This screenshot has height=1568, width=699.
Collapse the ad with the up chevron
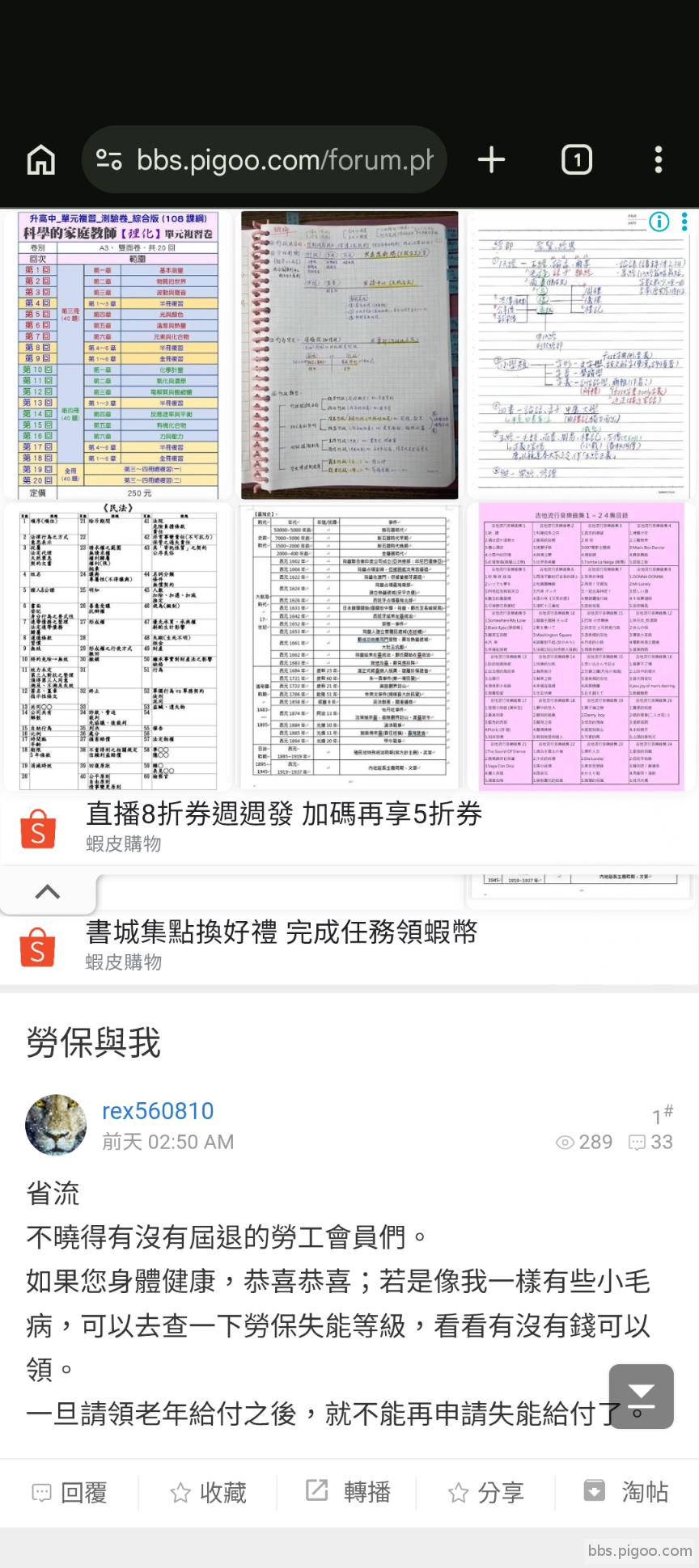(x=48, y=892)
